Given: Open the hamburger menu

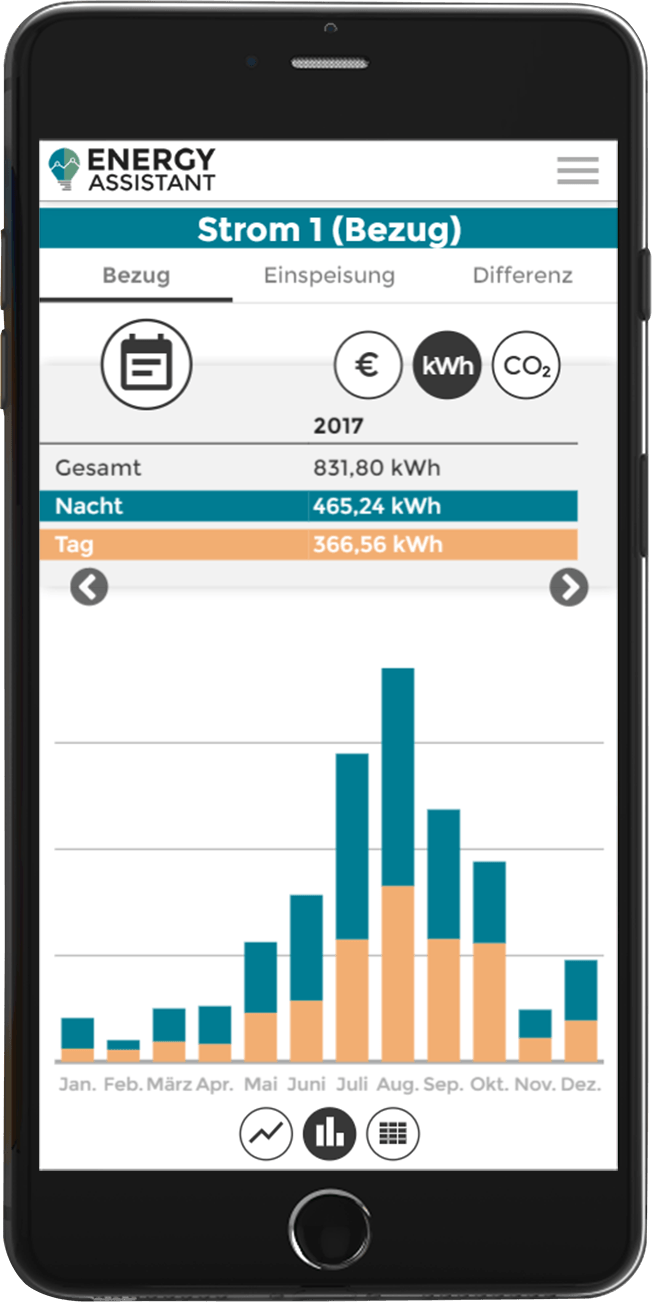Looking at the screenshot, I should pos(577,171).
